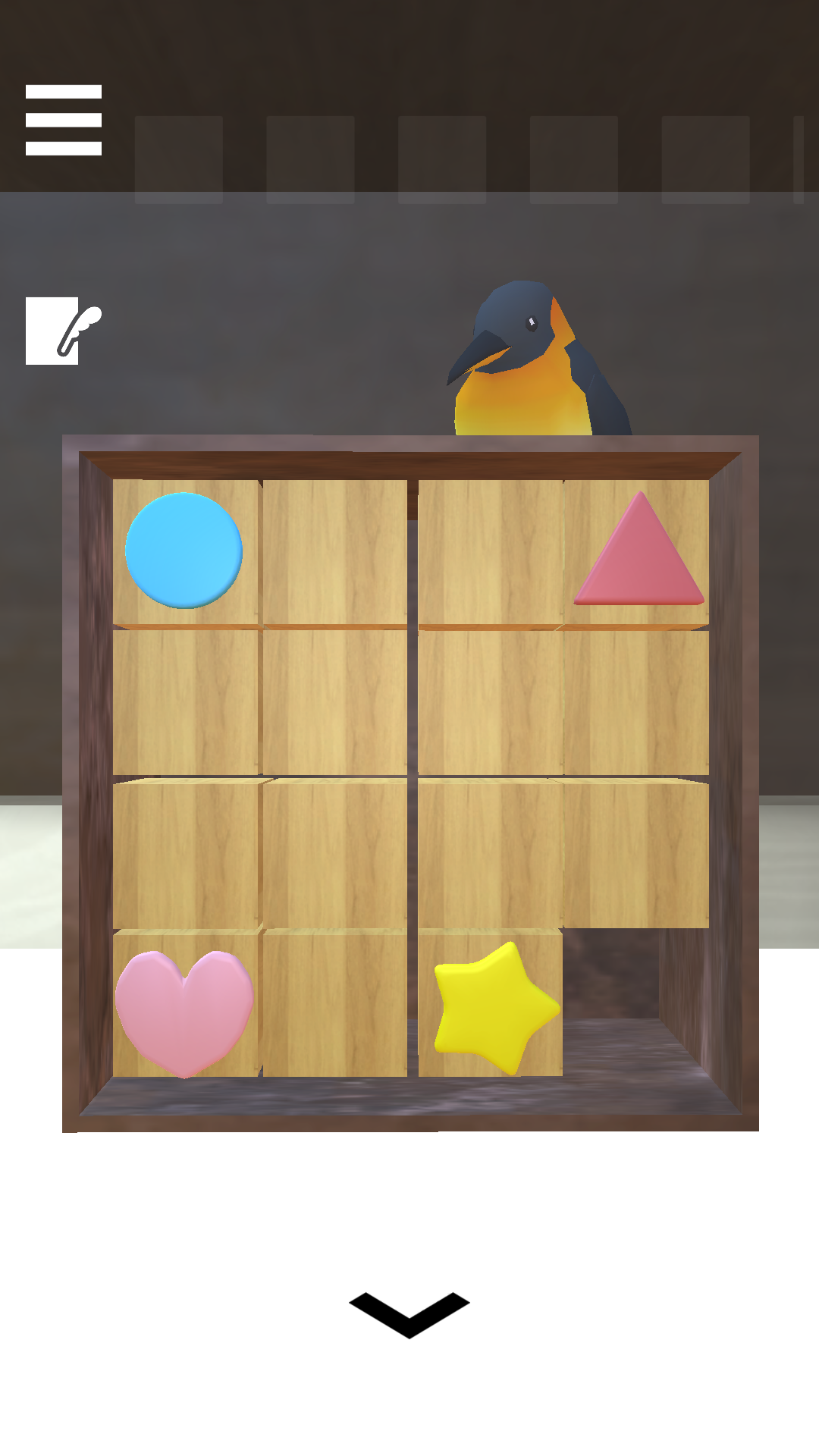Open the memo note icon
819x1456 pixels.
64,331
